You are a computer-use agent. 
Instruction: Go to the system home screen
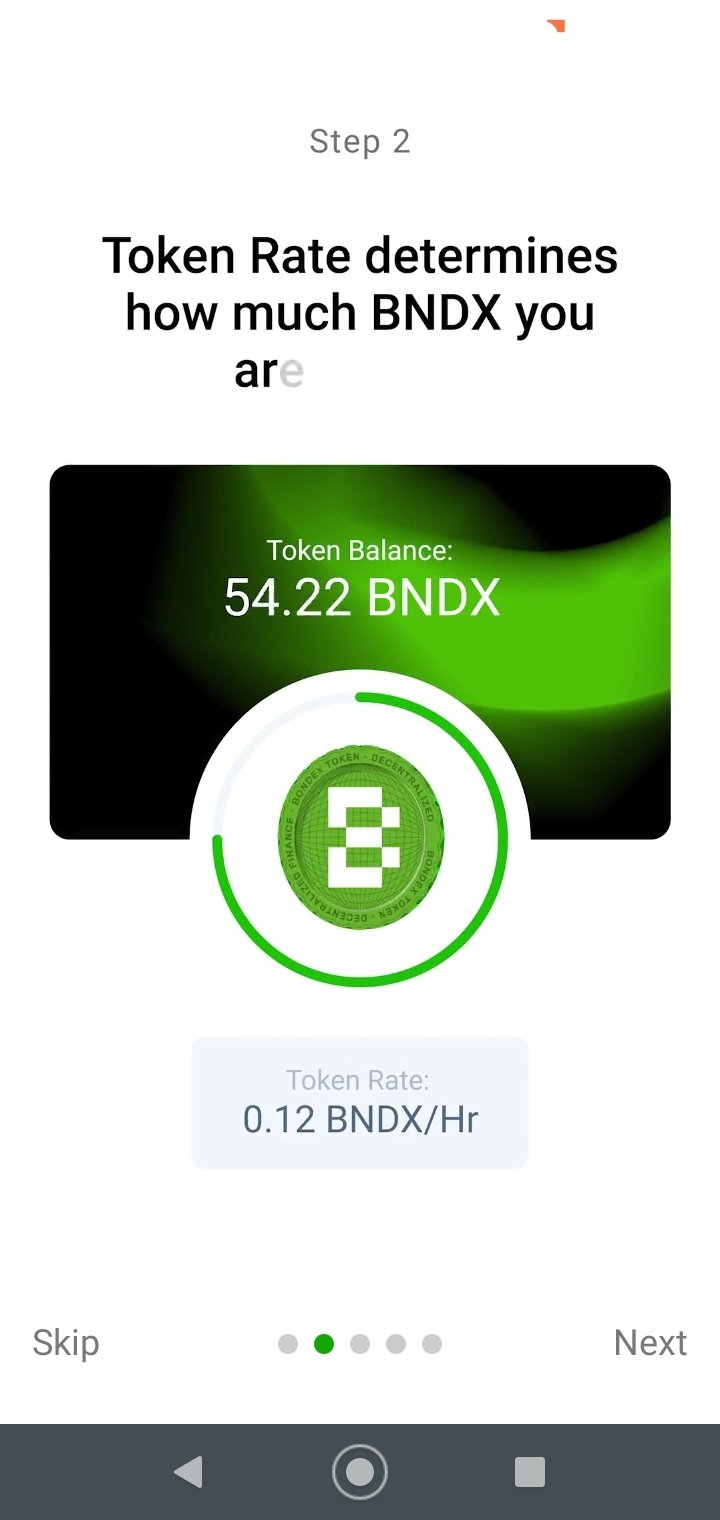point(360,1471)
